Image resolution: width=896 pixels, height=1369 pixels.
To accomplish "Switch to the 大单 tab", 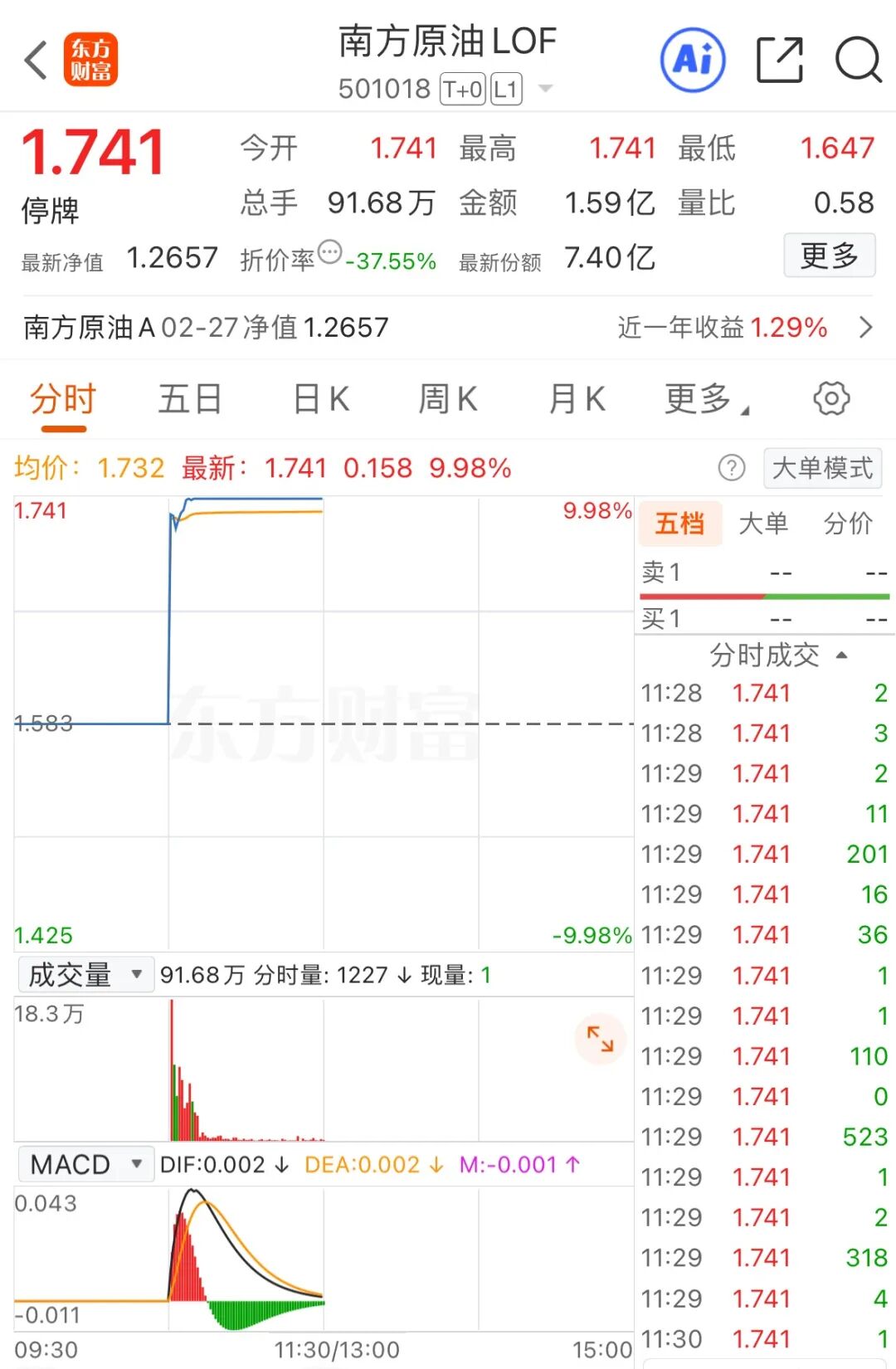I will (x=763, y=524).
